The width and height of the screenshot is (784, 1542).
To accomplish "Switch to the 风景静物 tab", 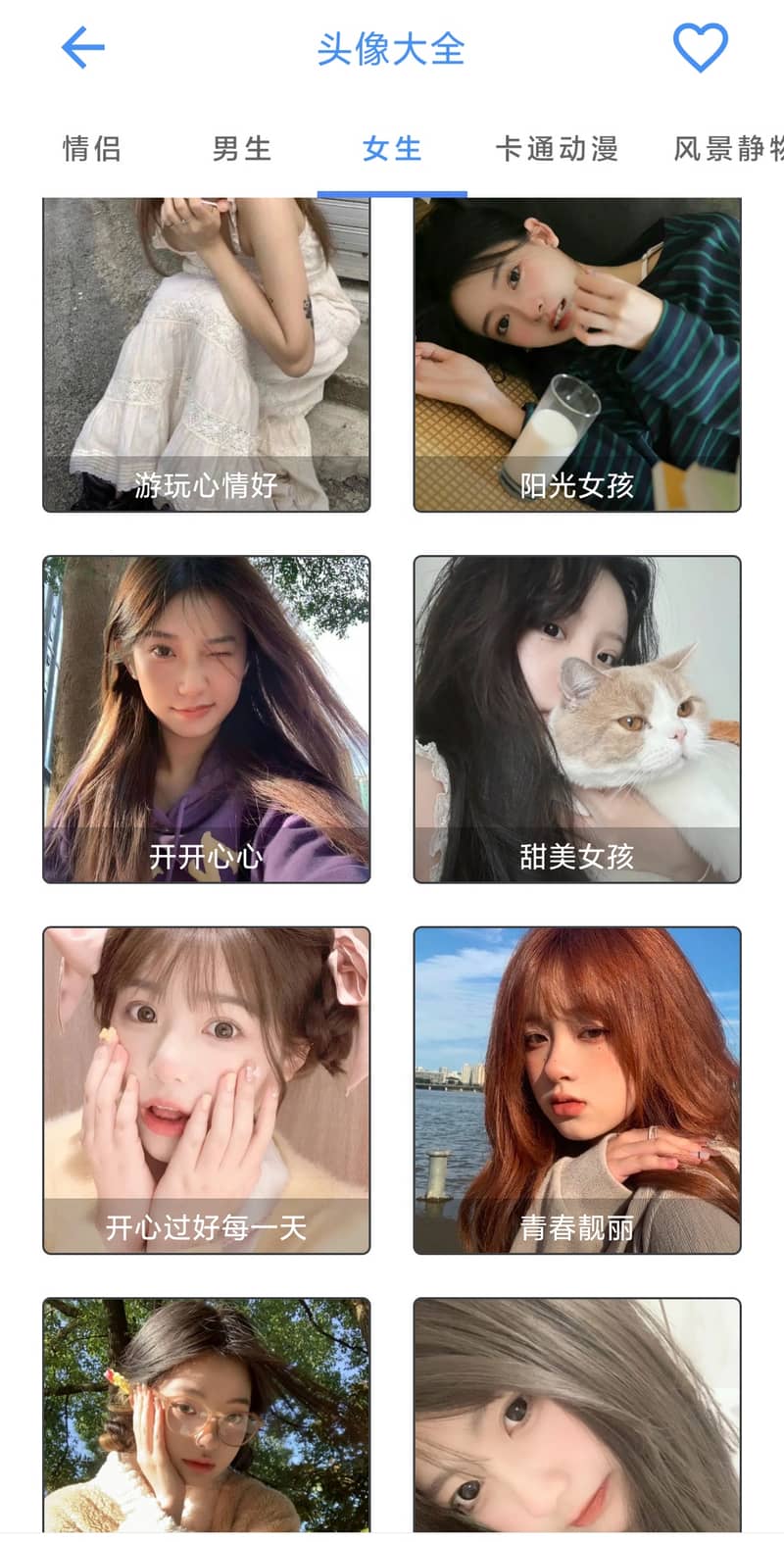I will (x=729, y=149).
